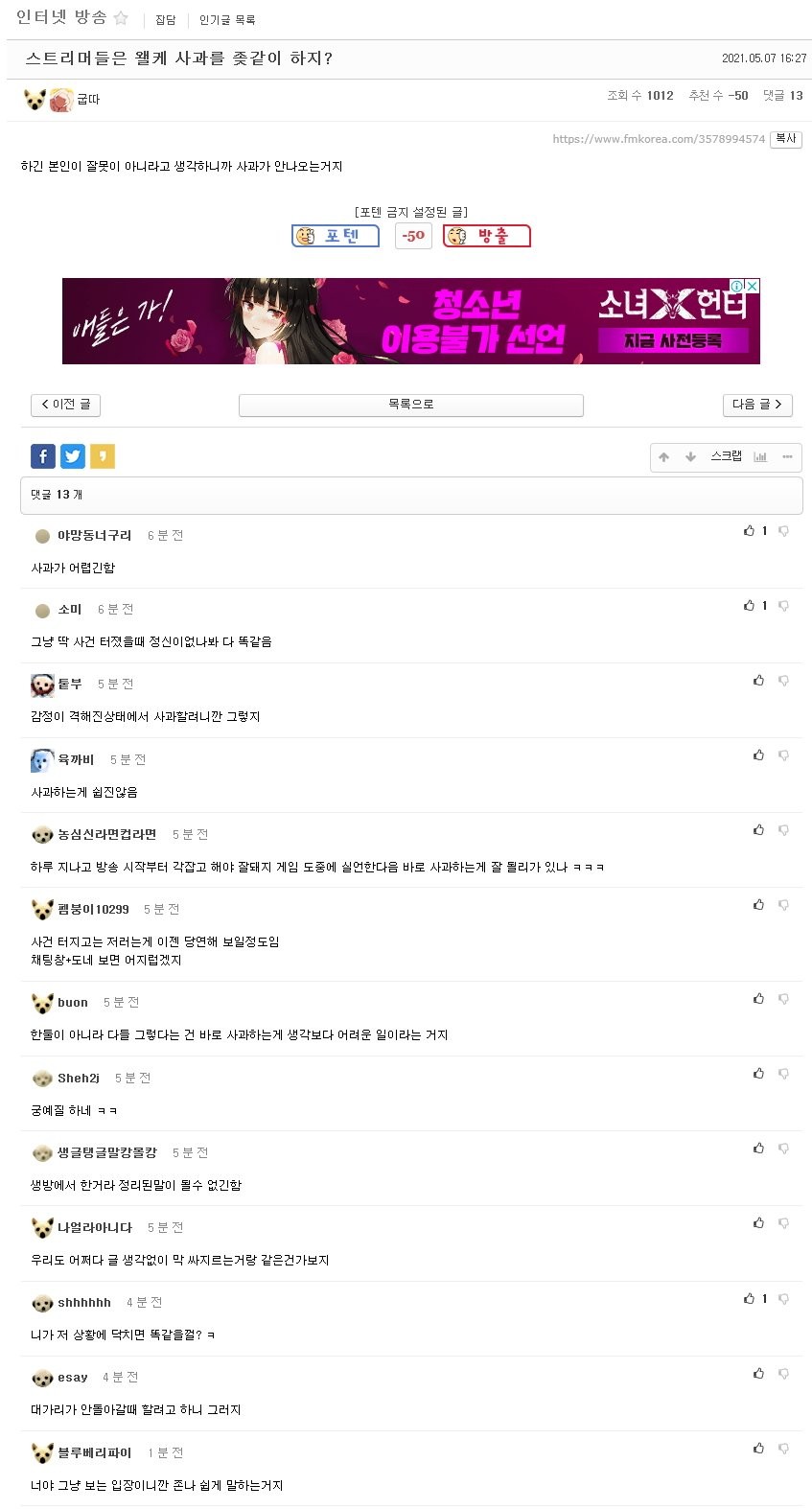Open the more options (ellipsis) menu

pyautogui.click(x=787, y=457)
